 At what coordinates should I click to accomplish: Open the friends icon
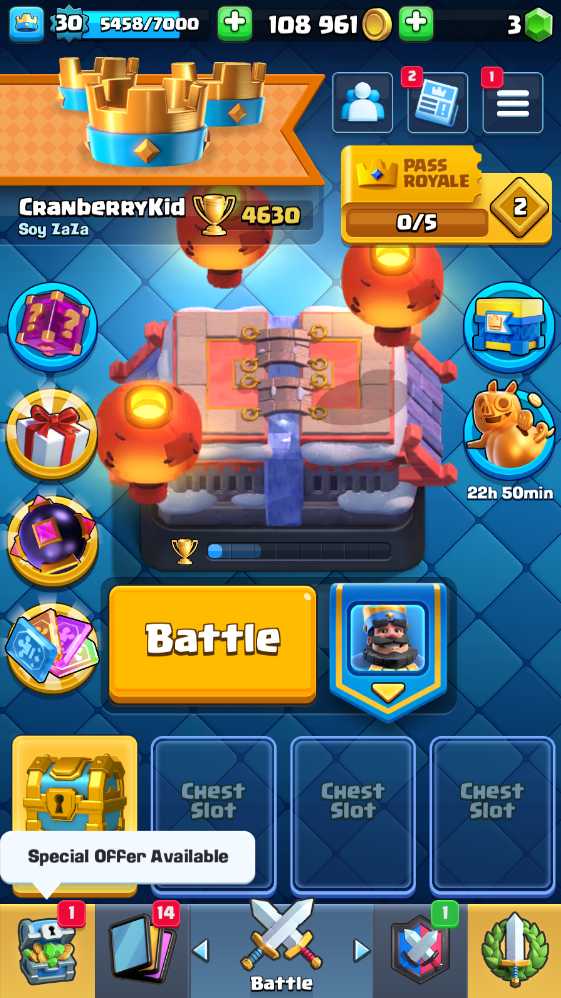(362, 102)
